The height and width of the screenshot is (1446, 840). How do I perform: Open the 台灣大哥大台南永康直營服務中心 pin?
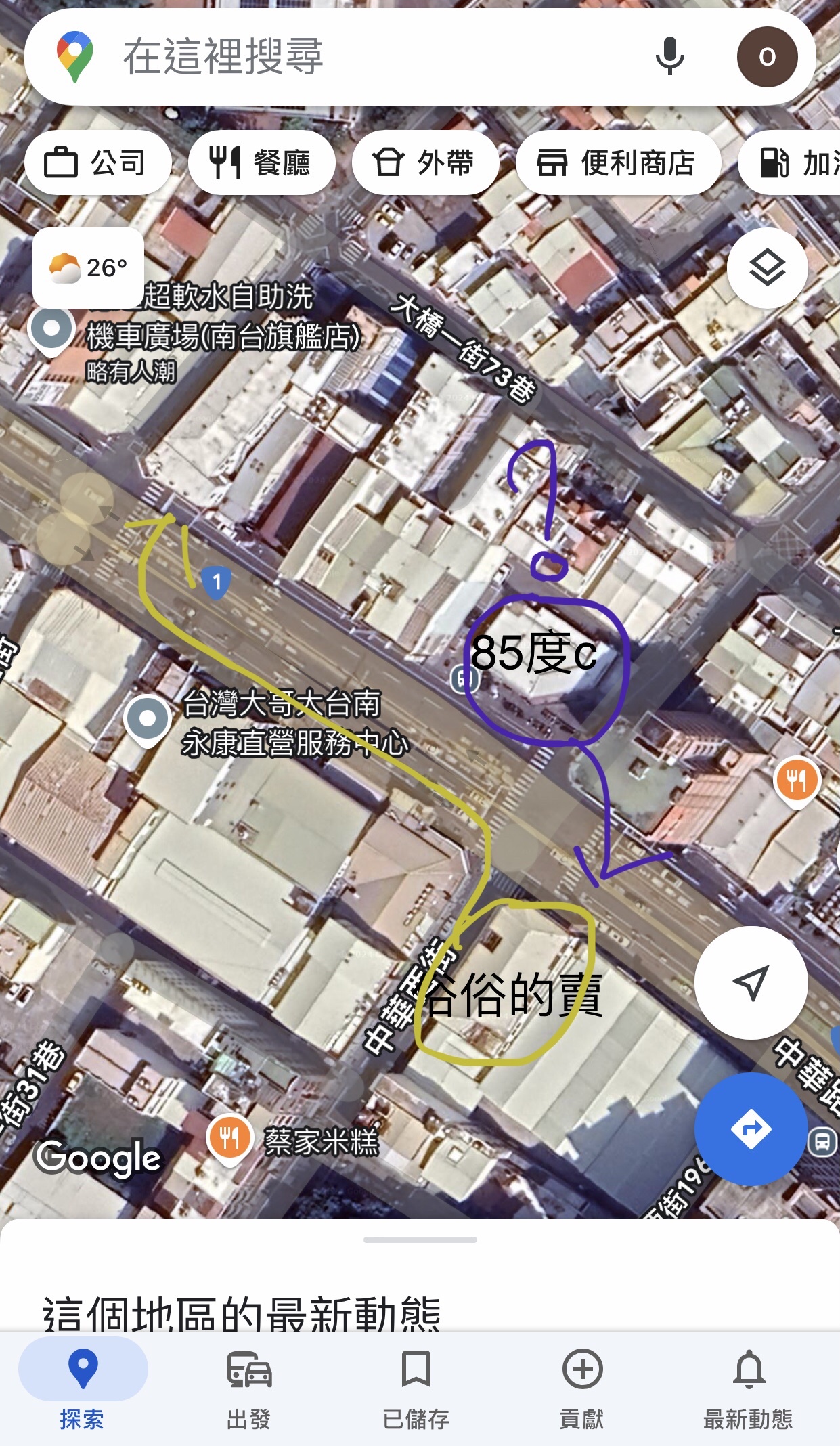[148, 719]
